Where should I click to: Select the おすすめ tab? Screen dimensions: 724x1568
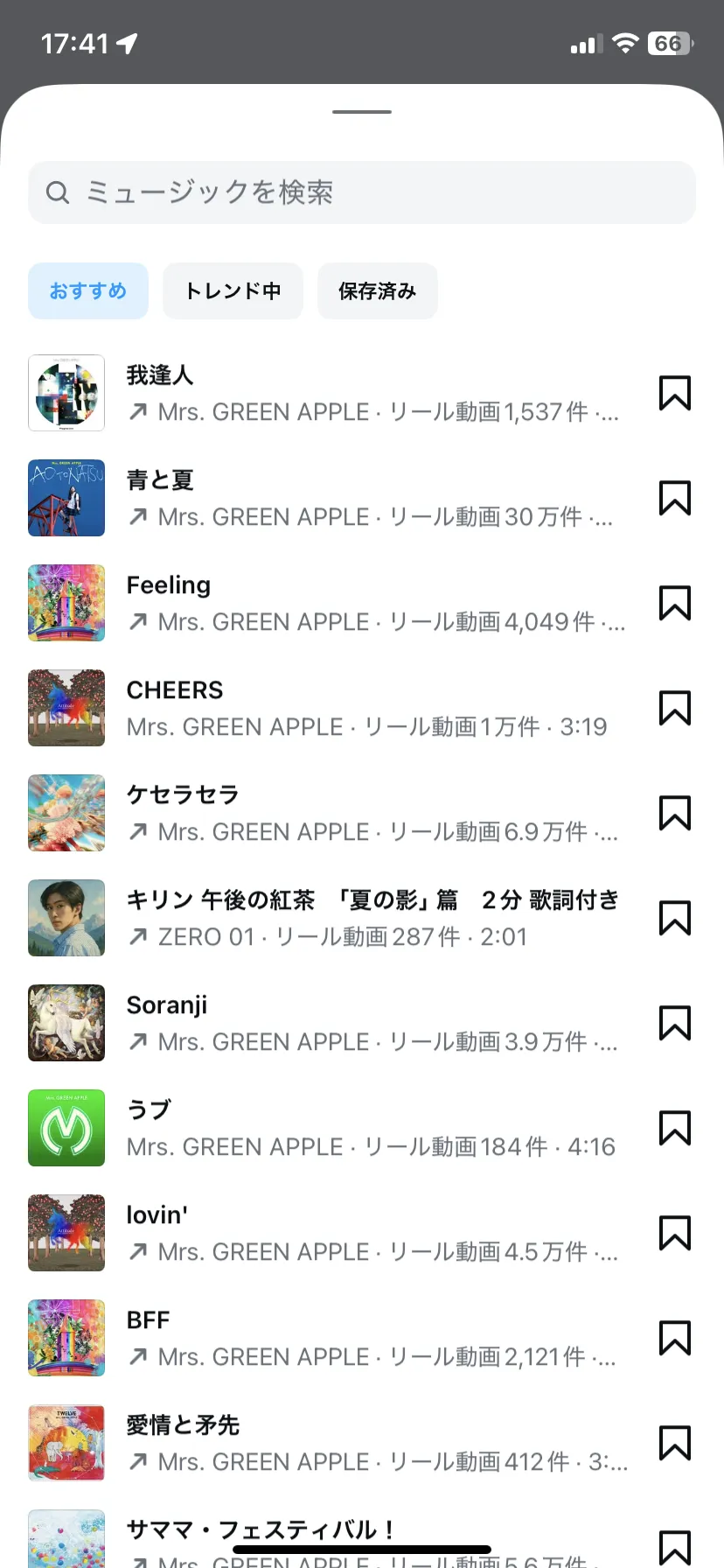point(88,291)
